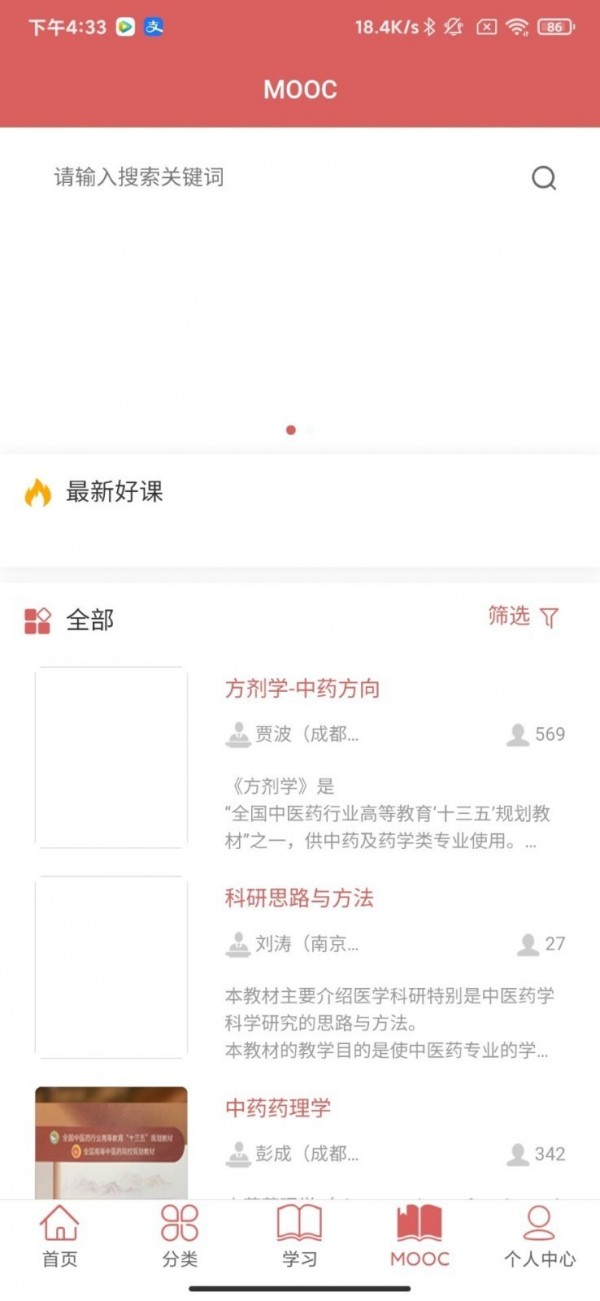Image resolution: width=600 pixels, height=1301 pixels.
Task: Switch to the 首页 tab
Action: tap(60, 1236)
